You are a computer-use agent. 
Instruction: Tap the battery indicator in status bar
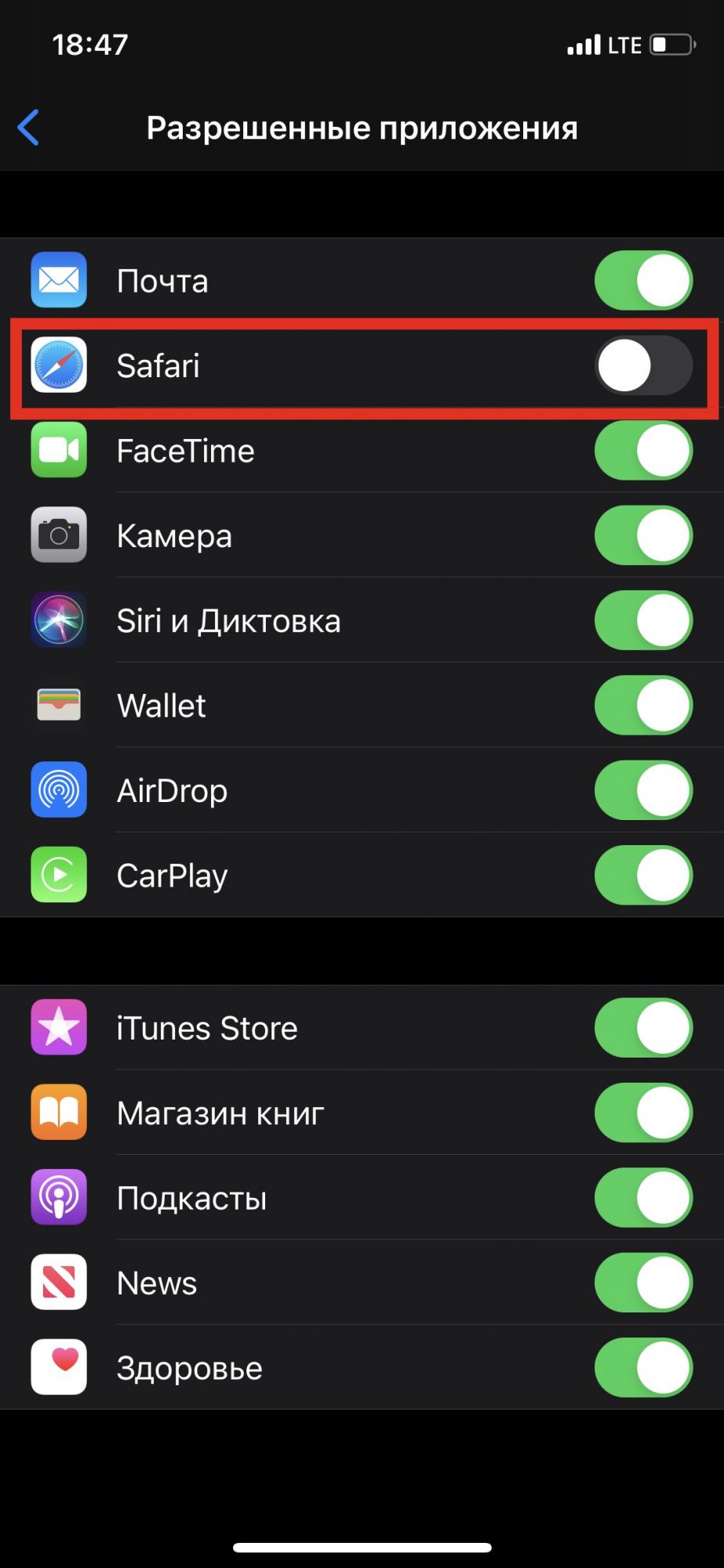click(x=671, y=45)
